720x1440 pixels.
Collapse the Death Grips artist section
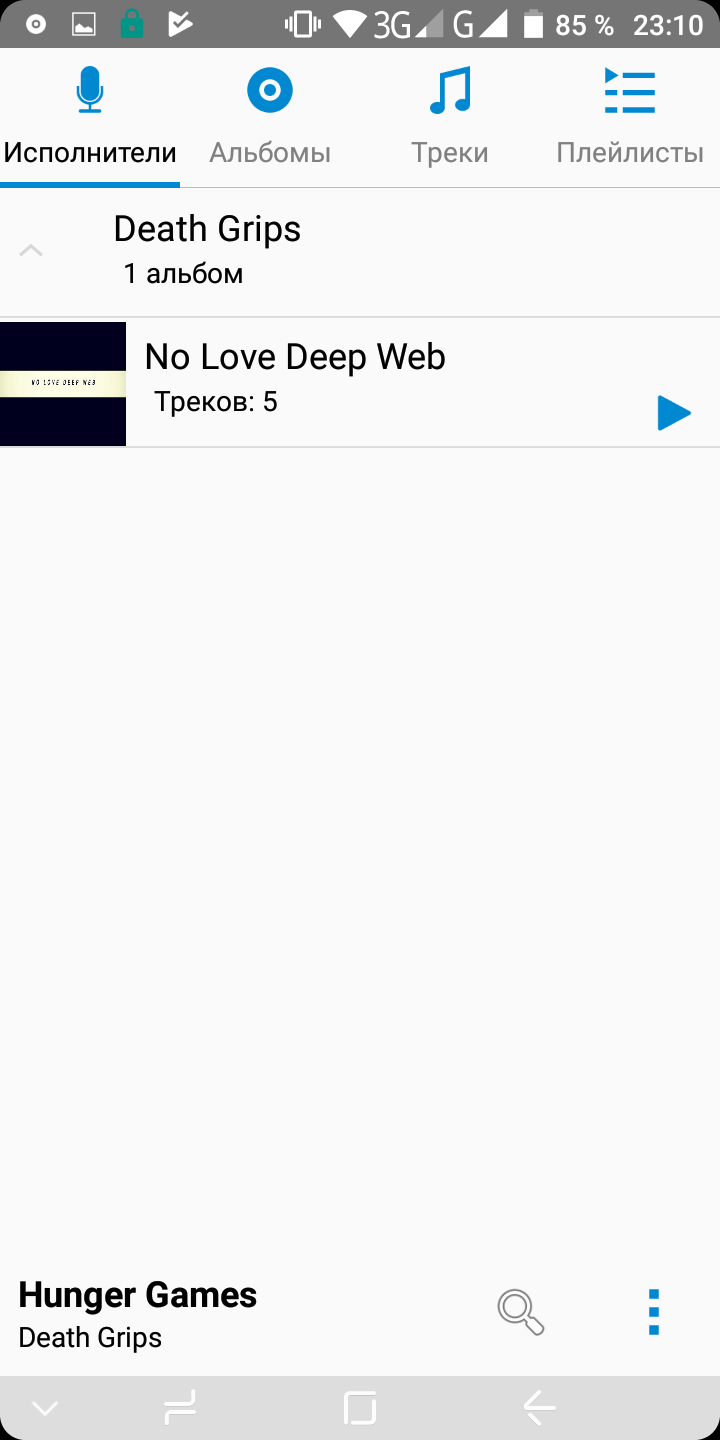[32, 250]
